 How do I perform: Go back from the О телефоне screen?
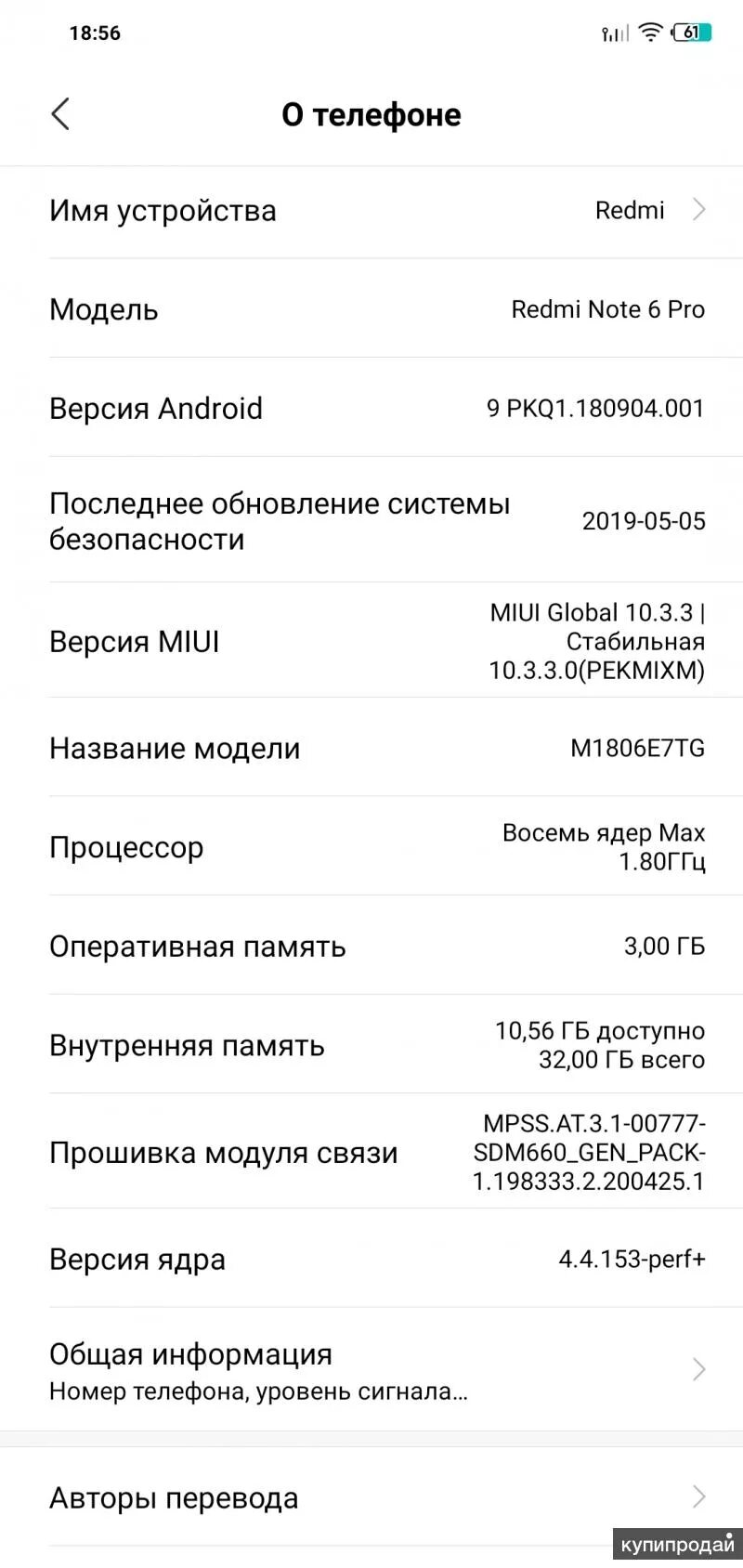point(60,114)
